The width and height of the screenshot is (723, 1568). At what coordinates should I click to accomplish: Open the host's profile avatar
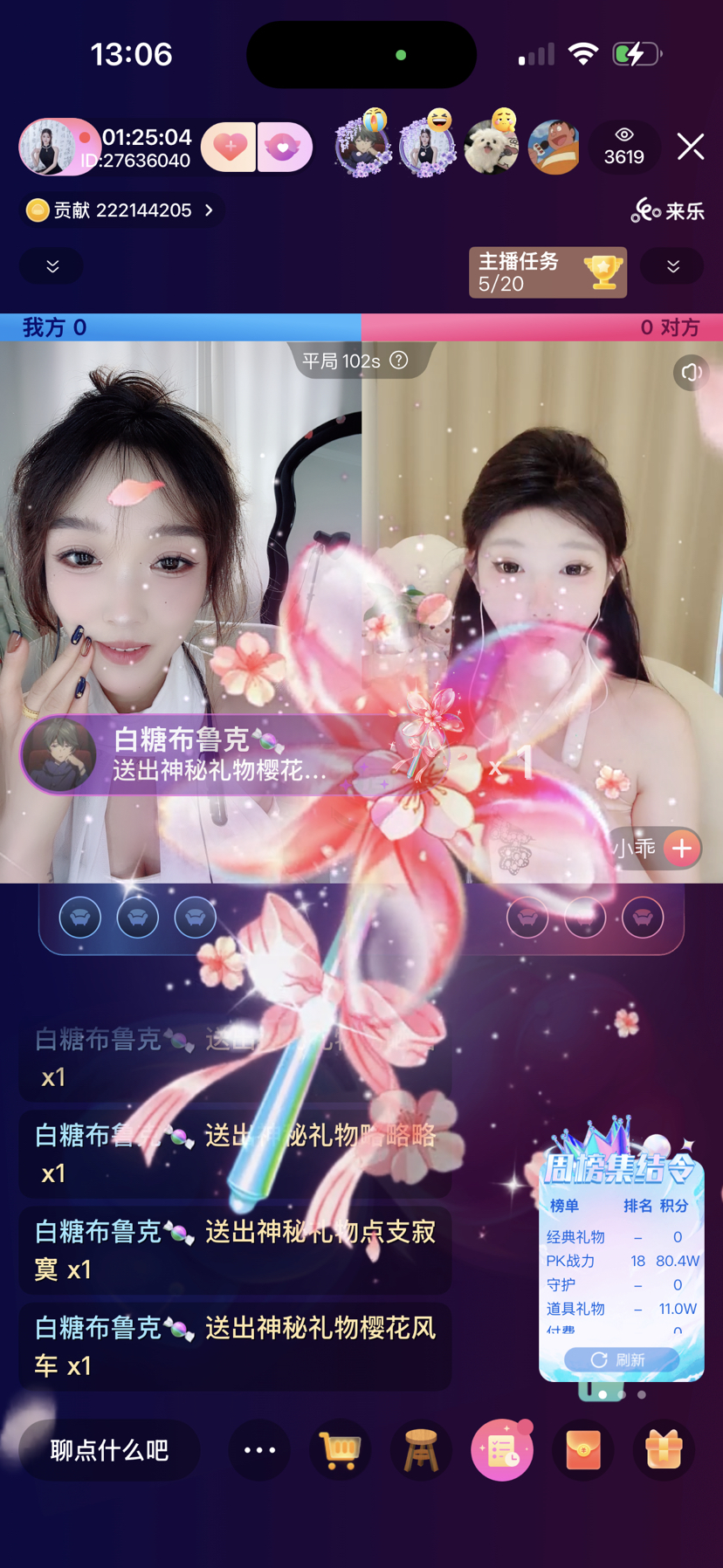[48, 148]
